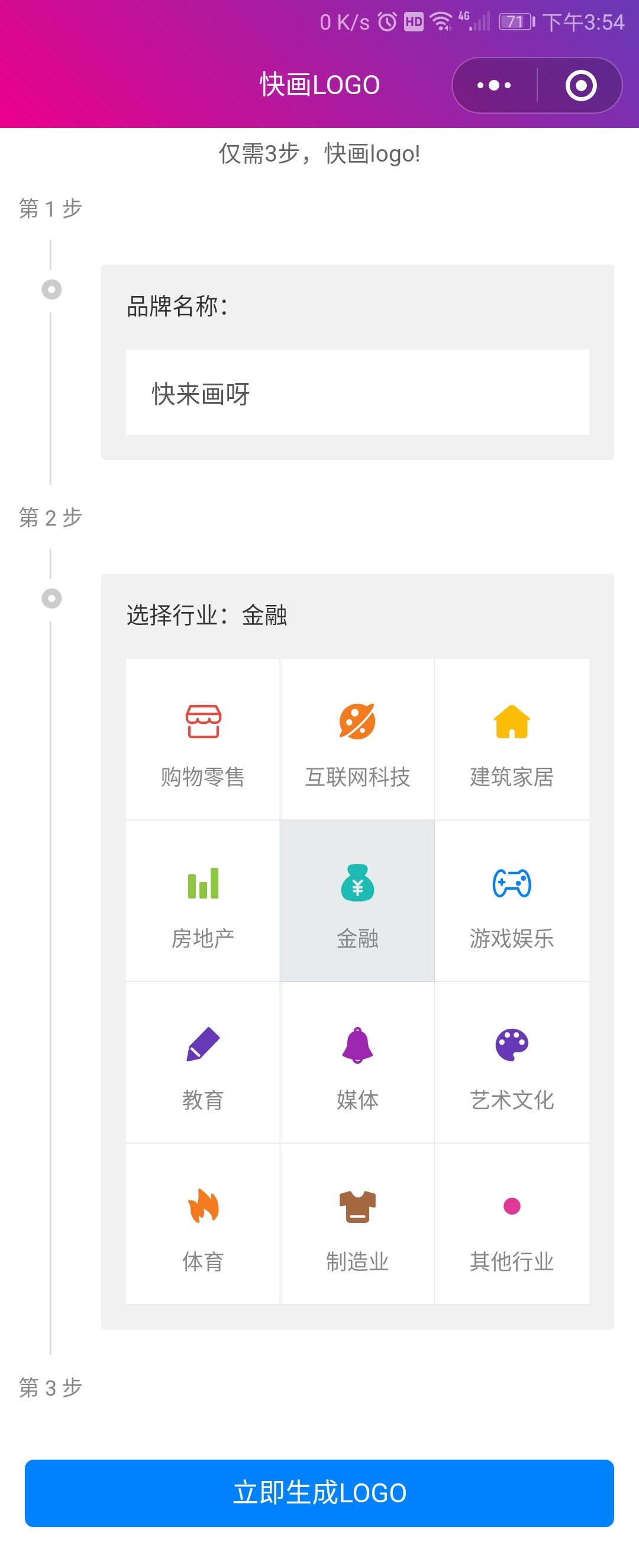The width and height of the screenshot is (639, 1568).
Task: Select the 购物零售 industry
Action: [x=203, y=739]
